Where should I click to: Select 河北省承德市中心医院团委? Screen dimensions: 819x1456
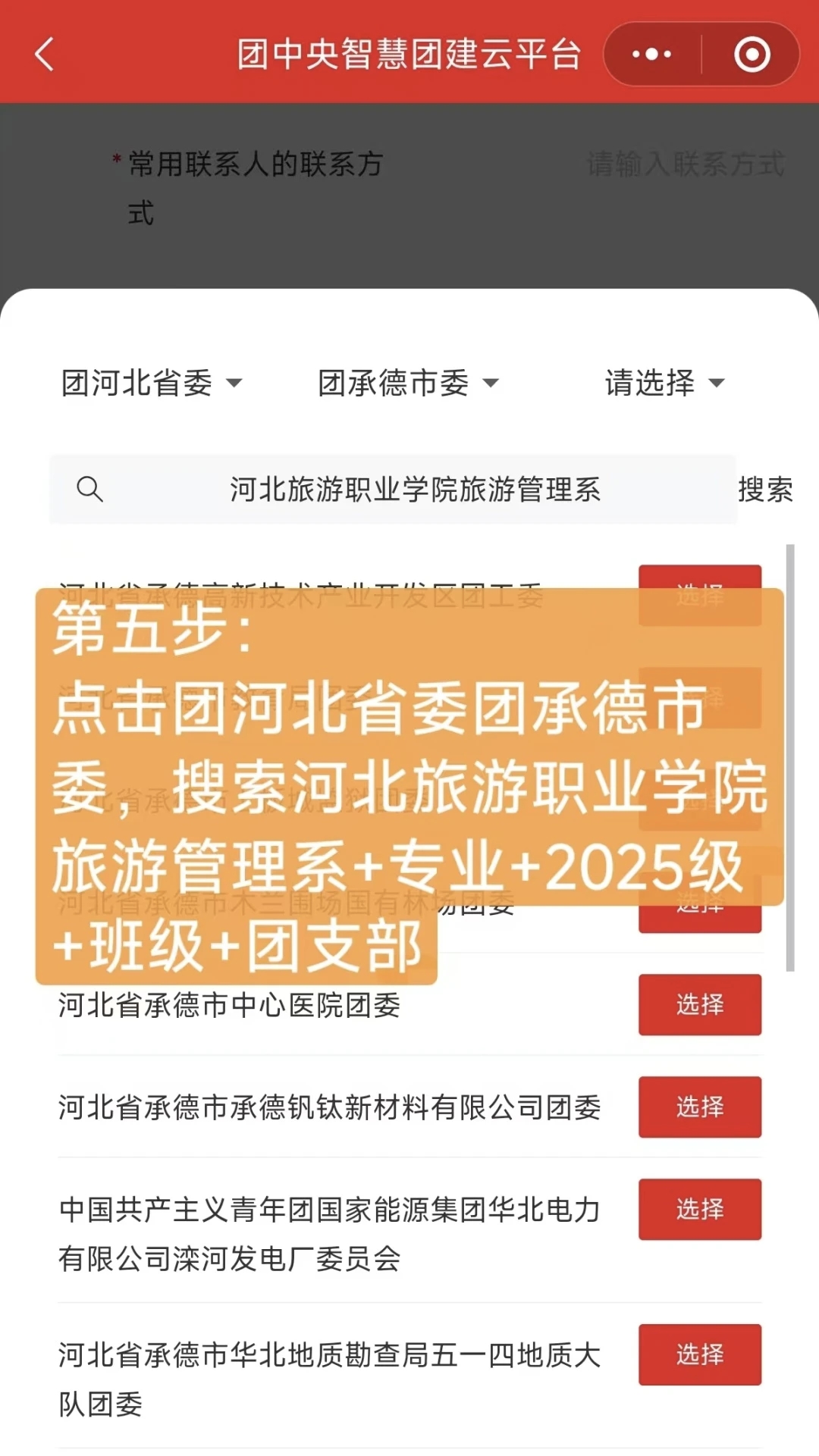pyautogui.click(x=699, y=1005)
